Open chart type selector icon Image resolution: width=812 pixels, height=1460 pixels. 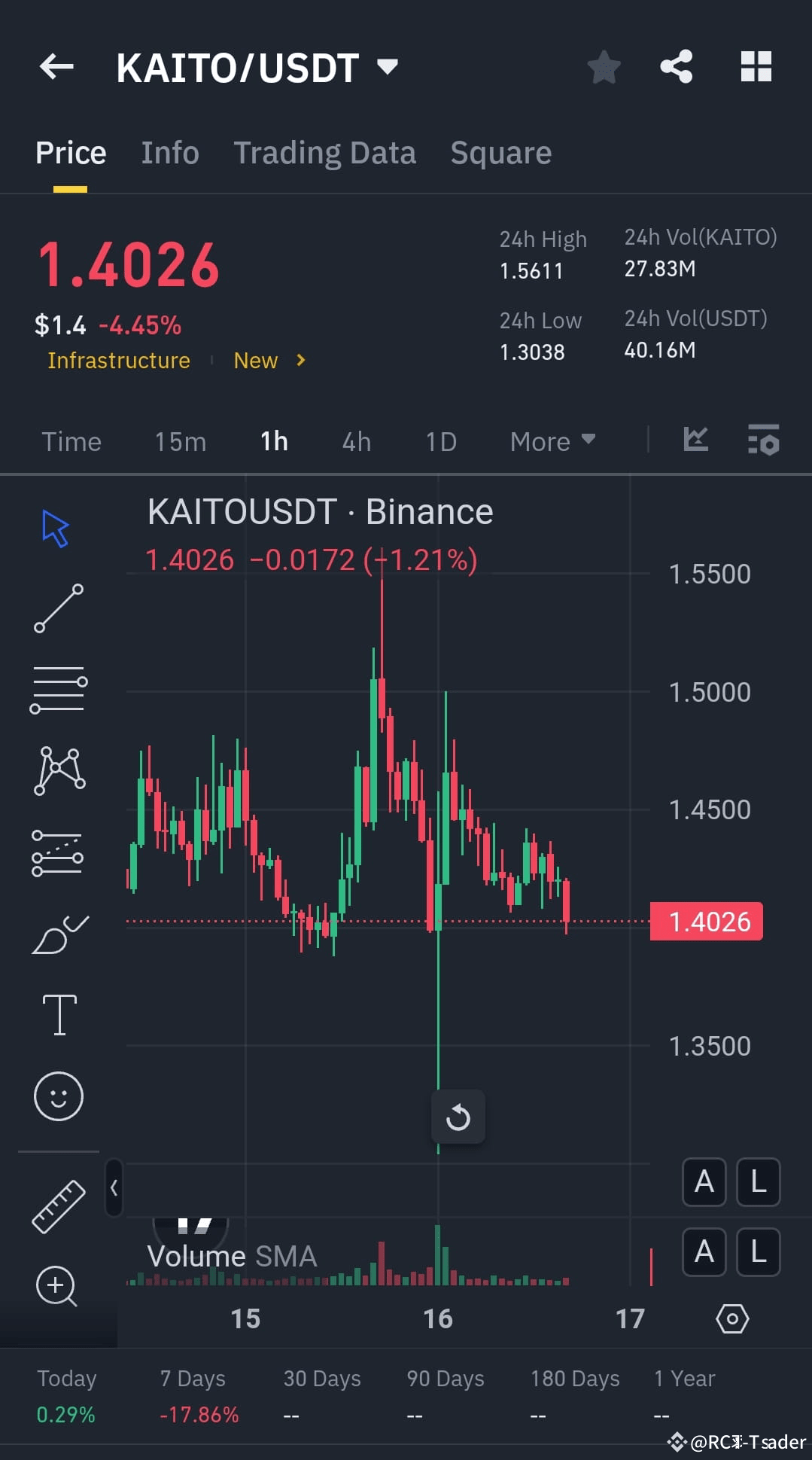695,441
